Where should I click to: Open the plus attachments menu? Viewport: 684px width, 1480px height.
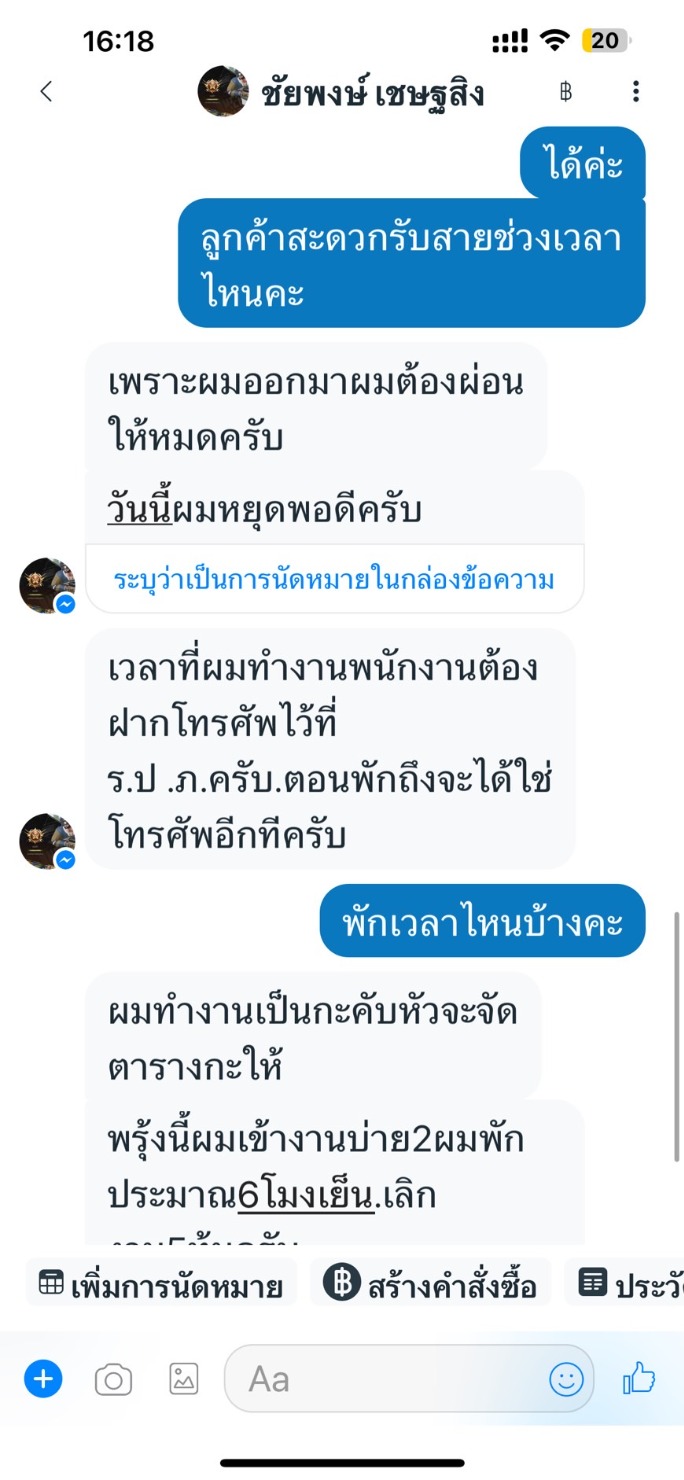coord(43,1380)
